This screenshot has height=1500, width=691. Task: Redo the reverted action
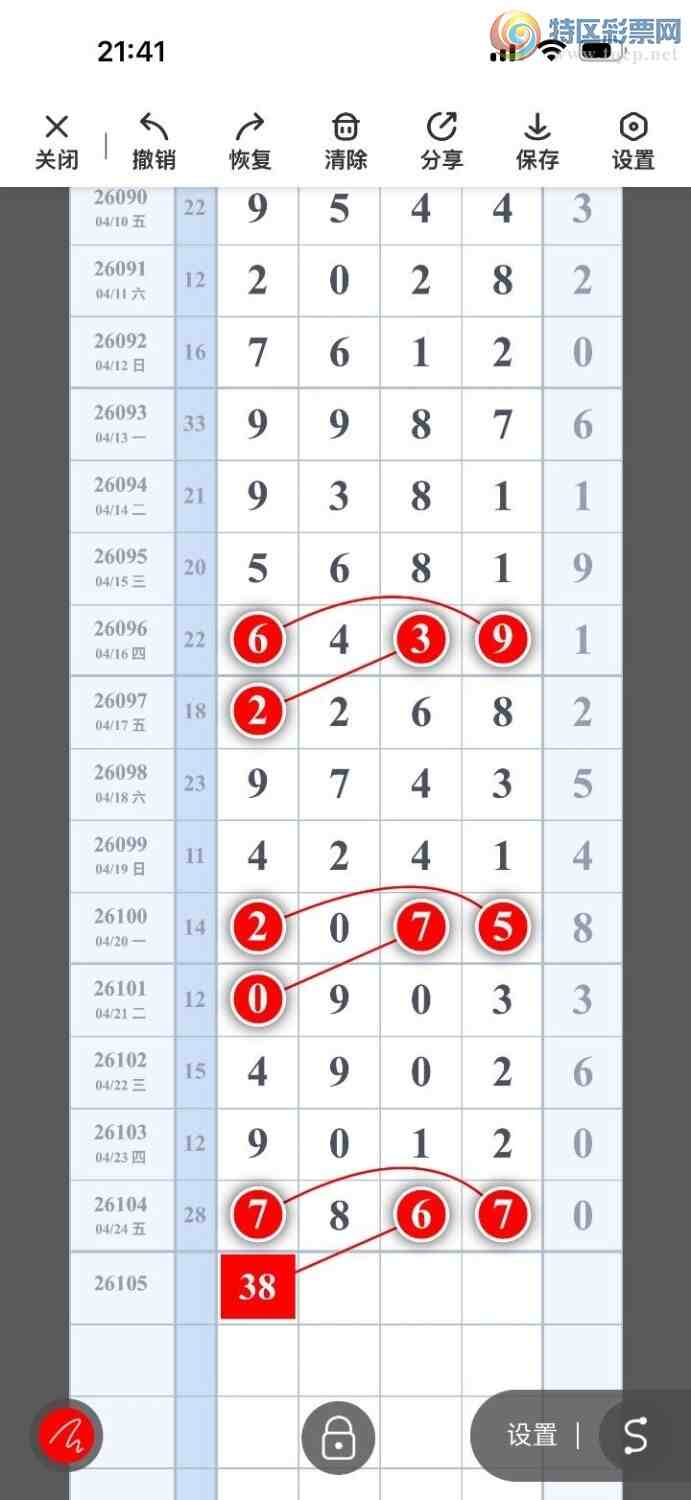pos(249,141)
